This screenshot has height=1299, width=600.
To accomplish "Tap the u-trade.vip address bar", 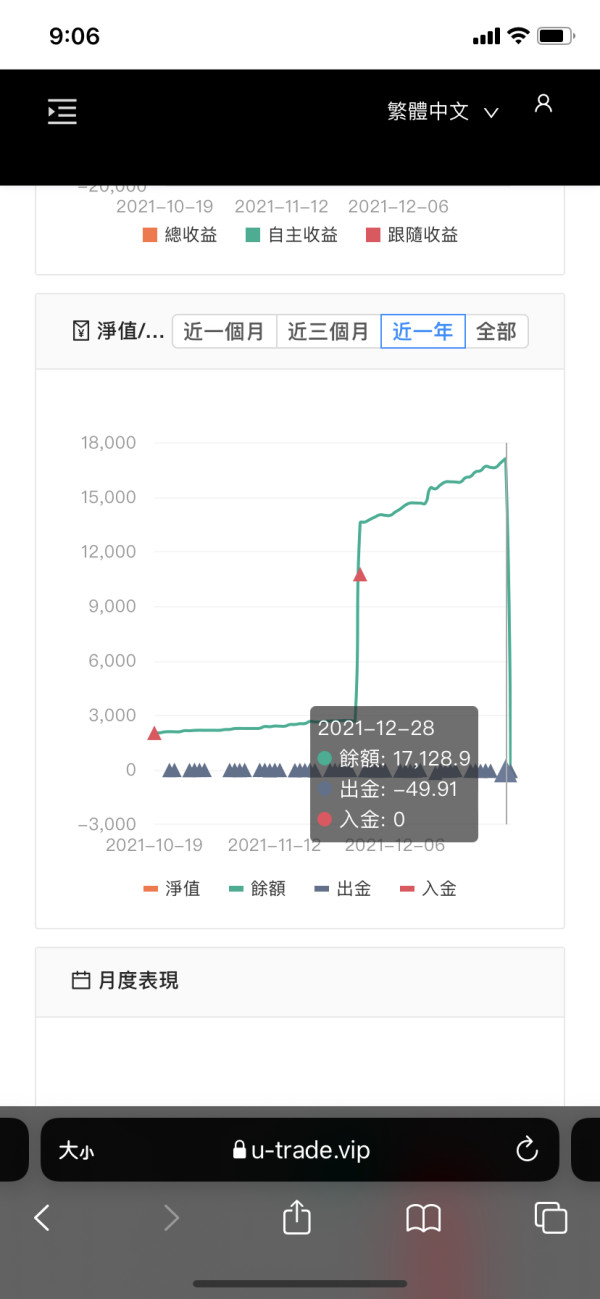I will click(x=300, y=1150).
